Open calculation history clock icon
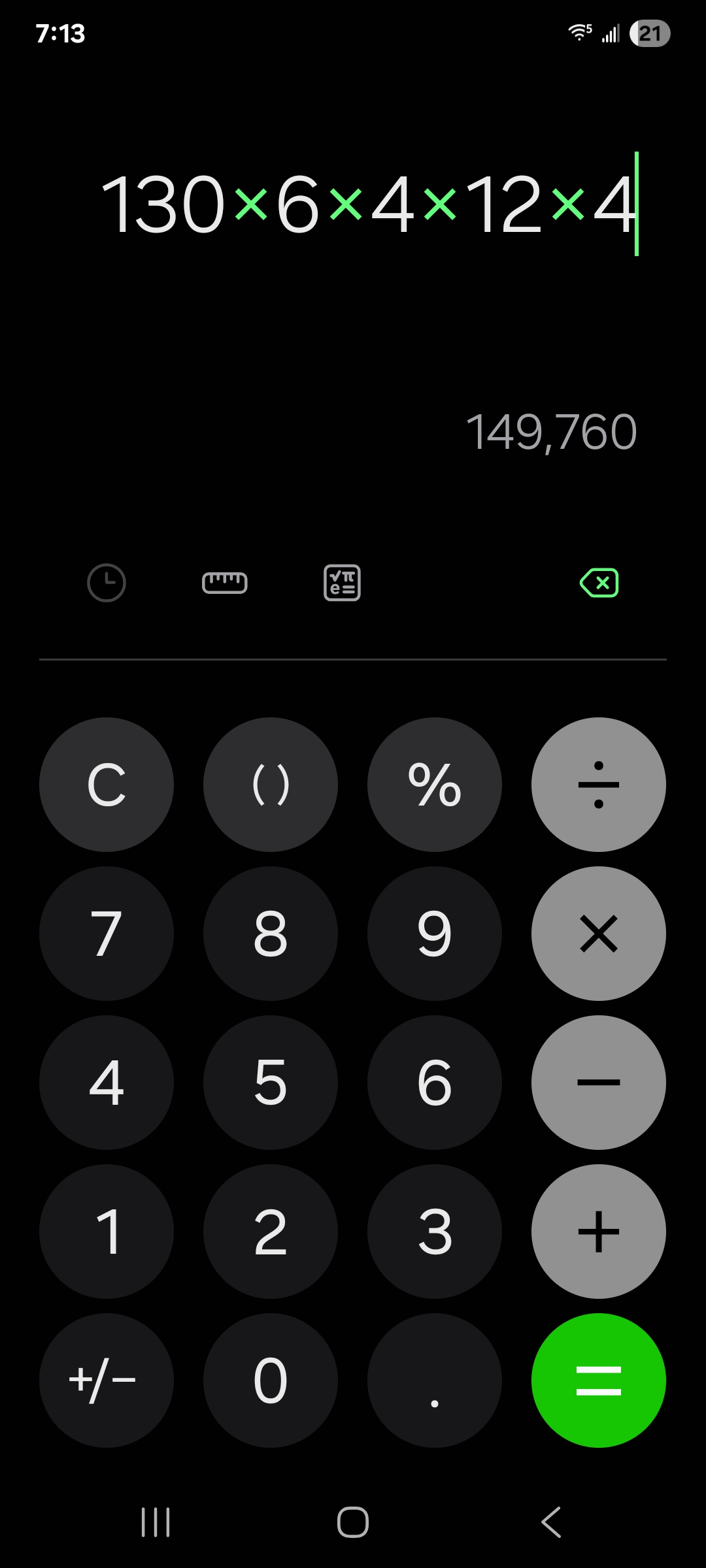 pyautogui.click(x=106, y=582)
